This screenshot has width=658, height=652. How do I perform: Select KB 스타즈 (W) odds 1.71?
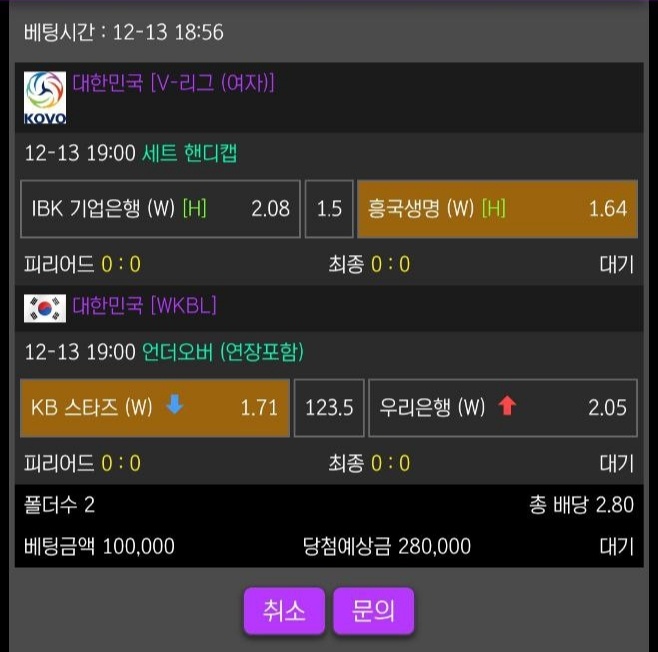tap(154, 407)
